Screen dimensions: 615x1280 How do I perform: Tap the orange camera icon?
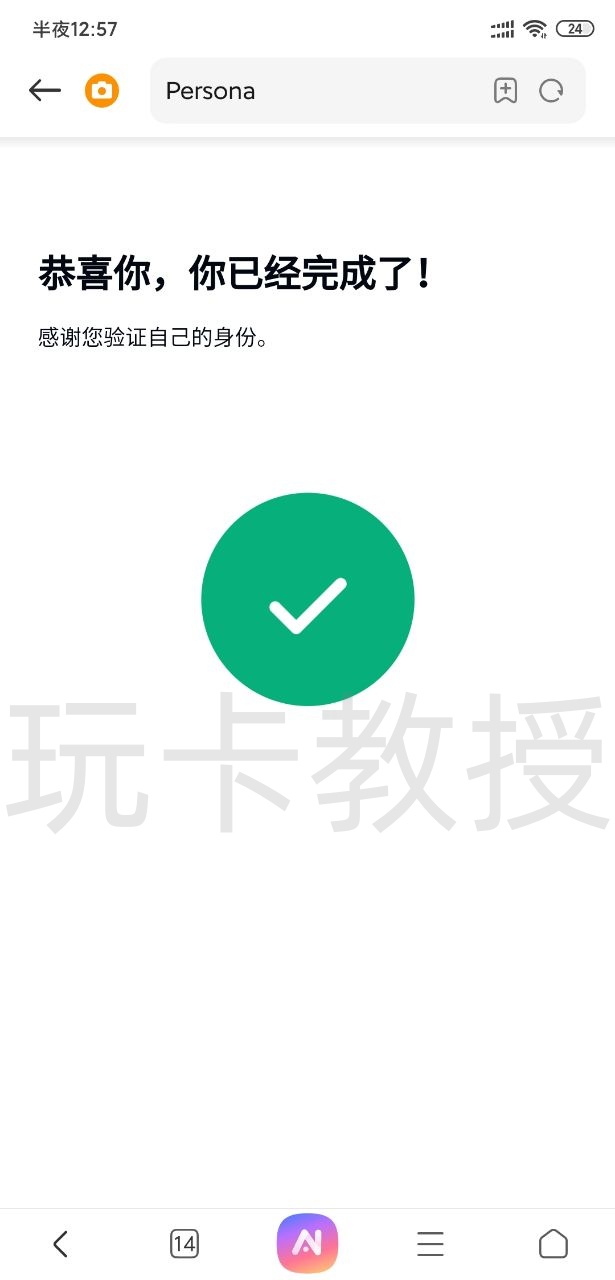102,91
